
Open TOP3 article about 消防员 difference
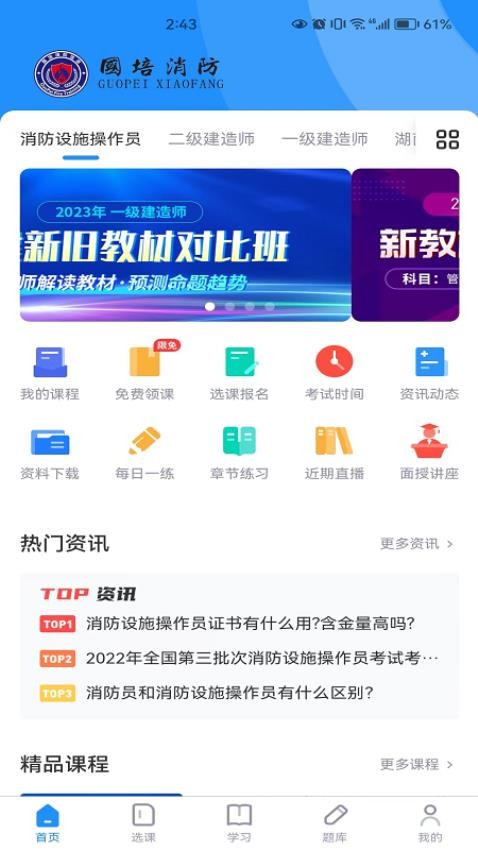206,693
